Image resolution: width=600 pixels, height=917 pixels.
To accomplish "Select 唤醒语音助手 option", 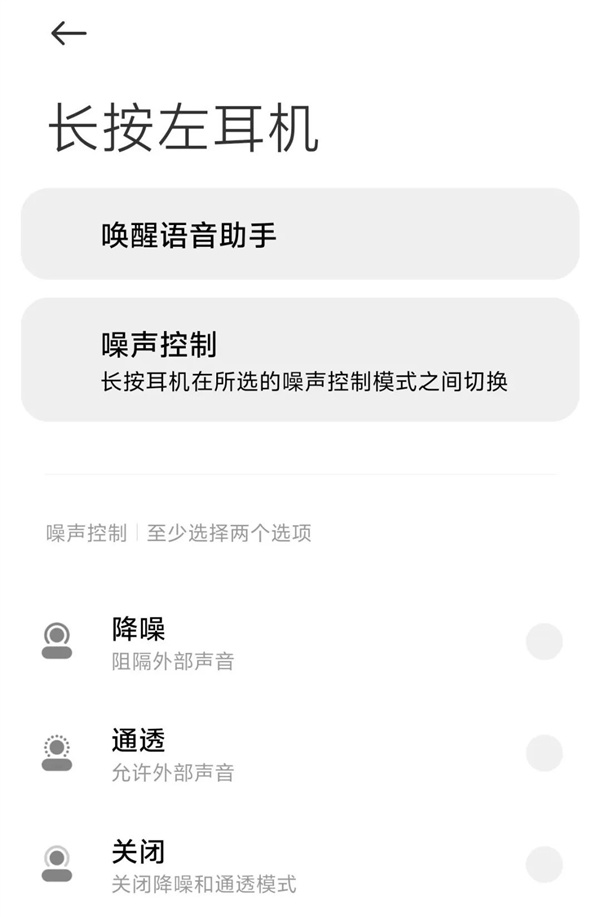I will (x=300, y=234).
